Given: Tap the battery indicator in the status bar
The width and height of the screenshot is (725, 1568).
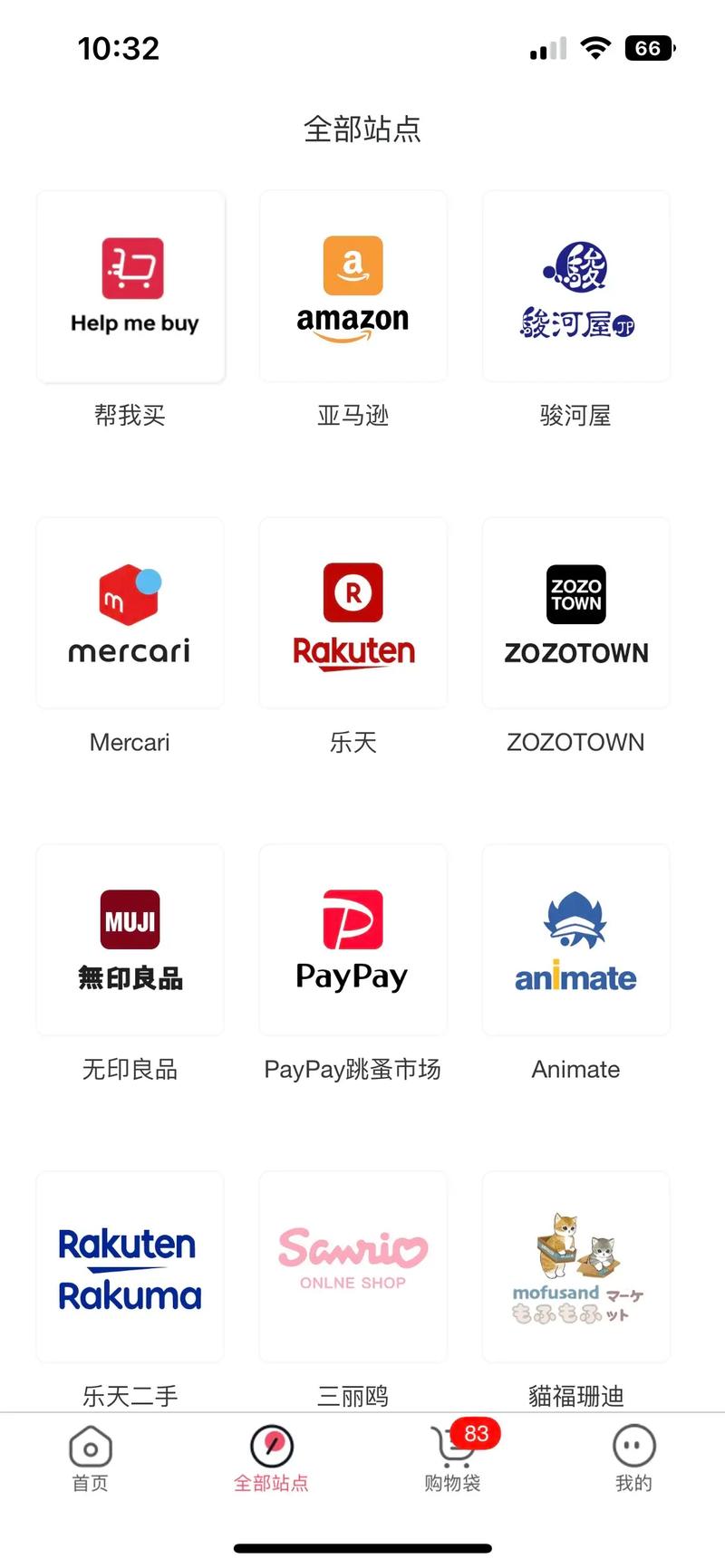Looking at the screenshot, I should 649,48.
